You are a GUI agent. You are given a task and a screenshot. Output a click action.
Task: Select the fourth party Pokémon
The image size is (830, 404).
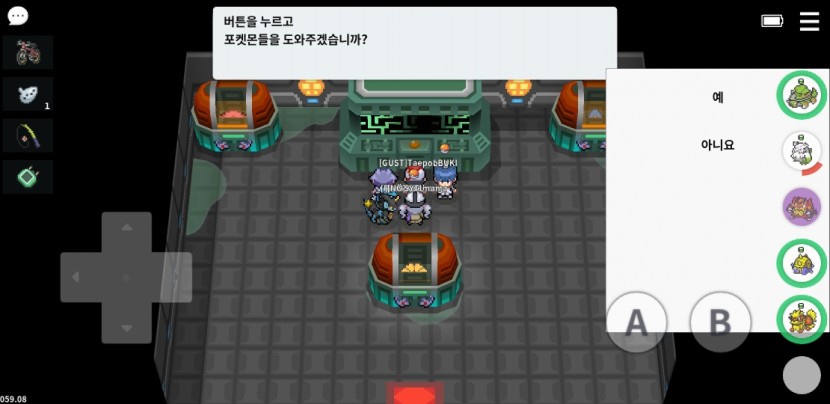tap(801, 263)
